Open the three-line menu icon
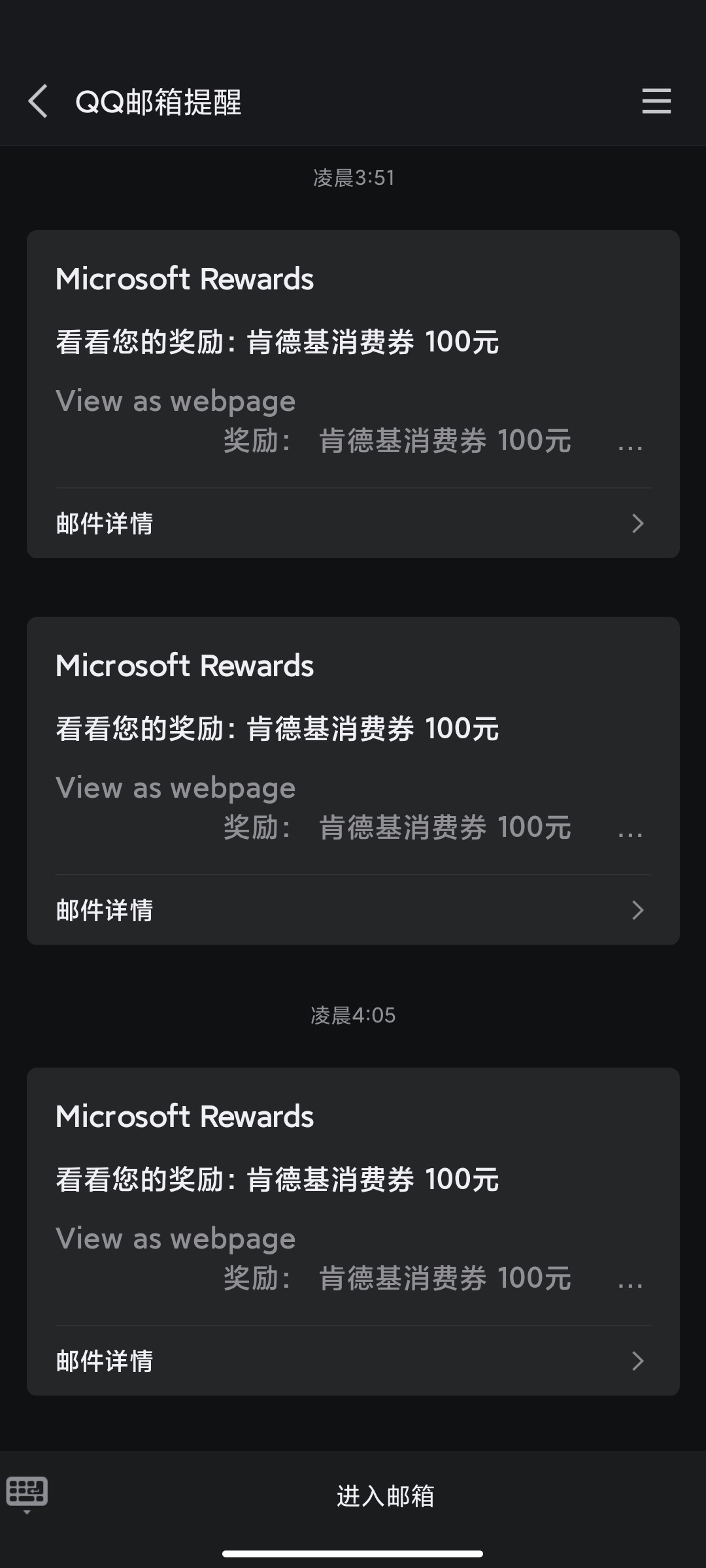 (x=656, y=101)
